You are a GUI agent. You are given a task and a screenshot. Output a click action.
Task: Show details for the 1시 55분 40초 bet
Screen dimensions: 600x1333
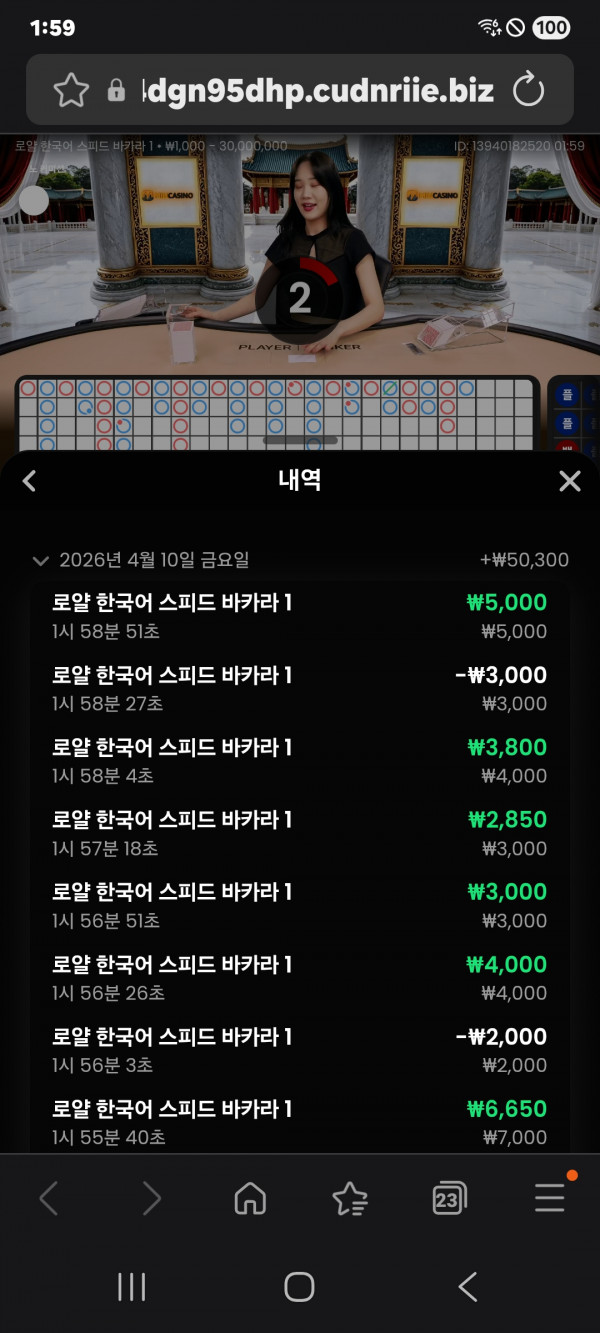[x=300, y=1122]
